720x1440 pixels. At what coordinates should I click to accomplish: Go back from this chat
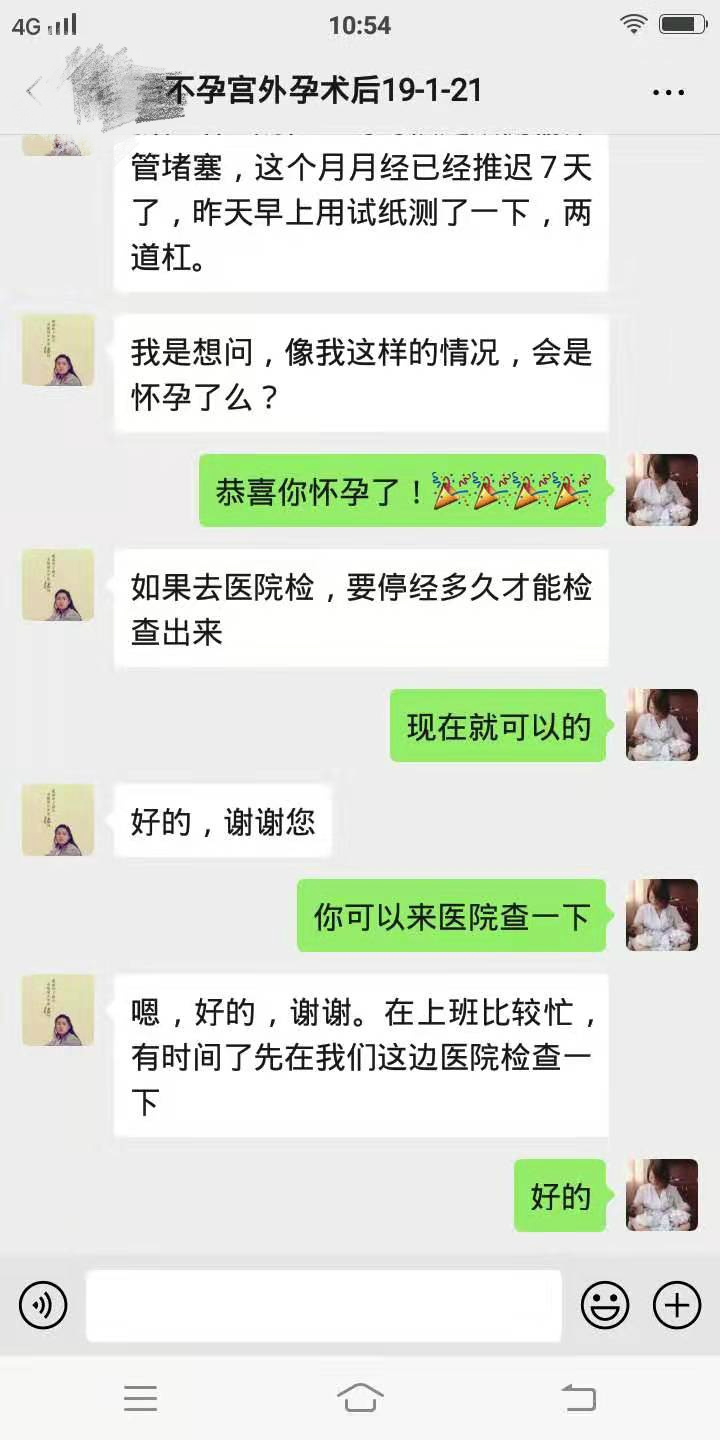coord(33,92)
